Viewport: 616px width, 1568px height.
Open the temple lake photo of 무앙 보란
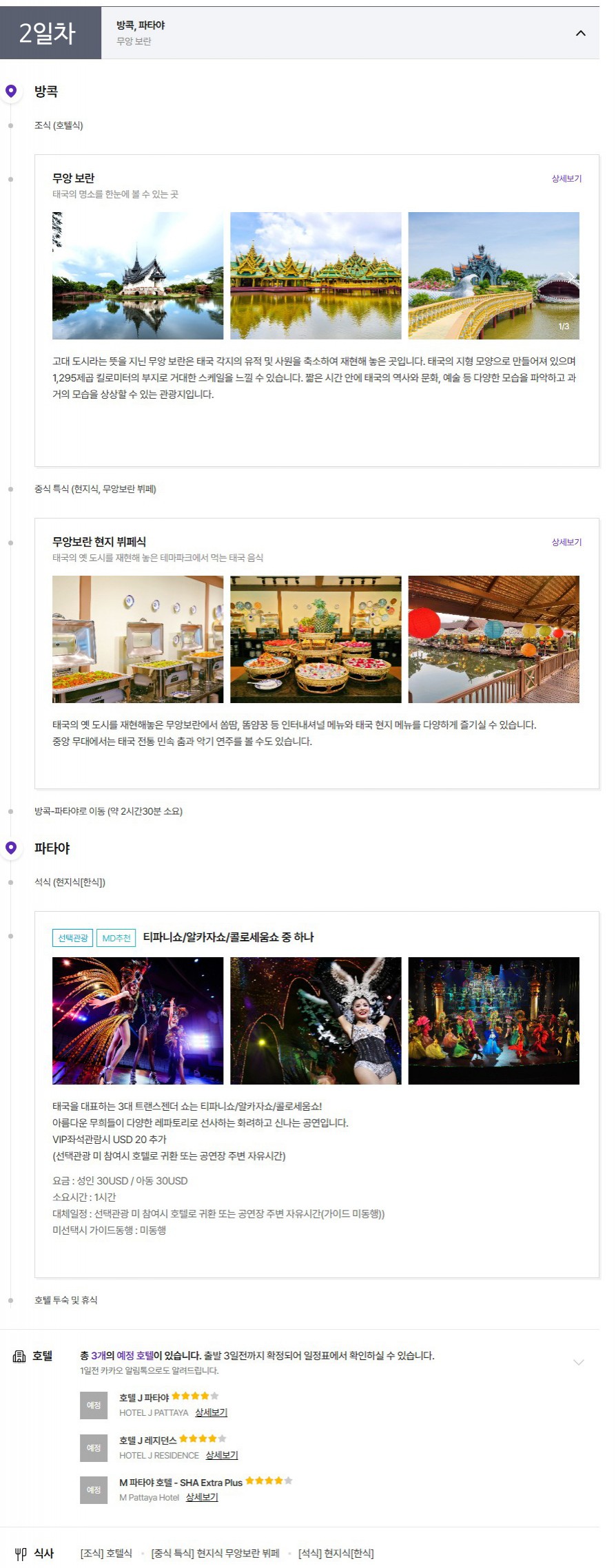point(138,275)
